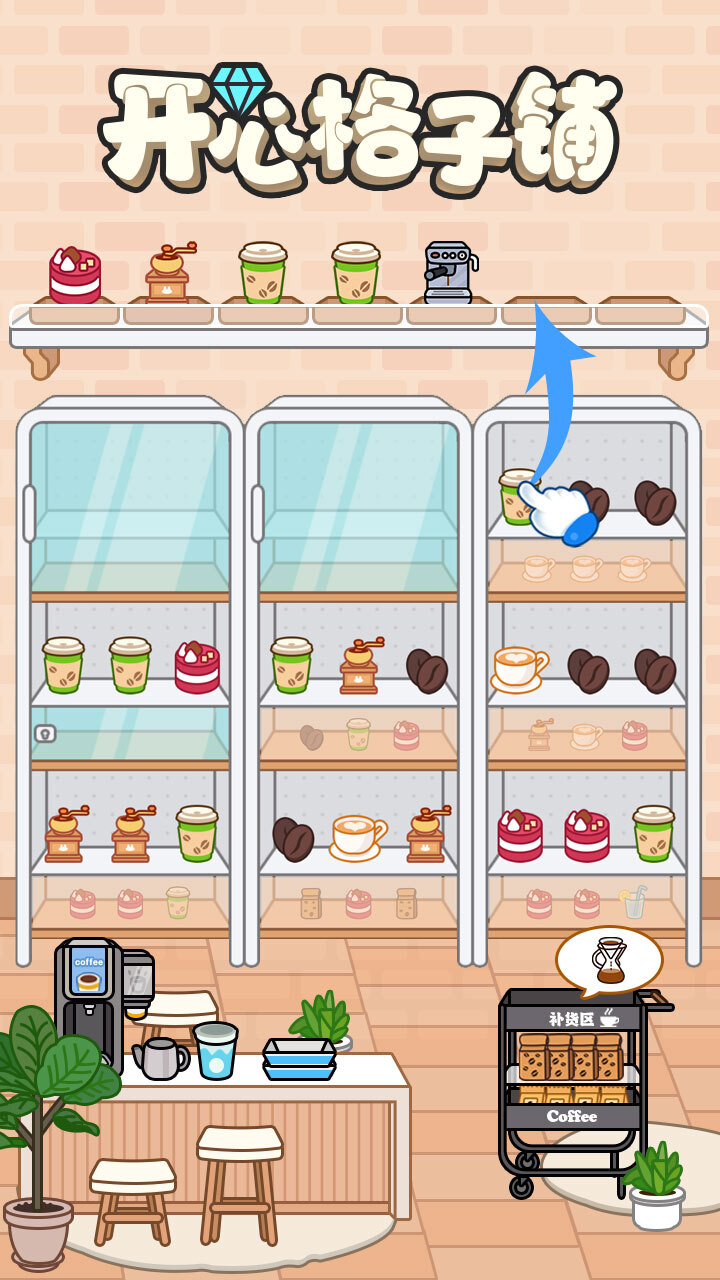
Task: Select the coffee grinder on middle cabinet's middle shelf
Action: [360, 667]
